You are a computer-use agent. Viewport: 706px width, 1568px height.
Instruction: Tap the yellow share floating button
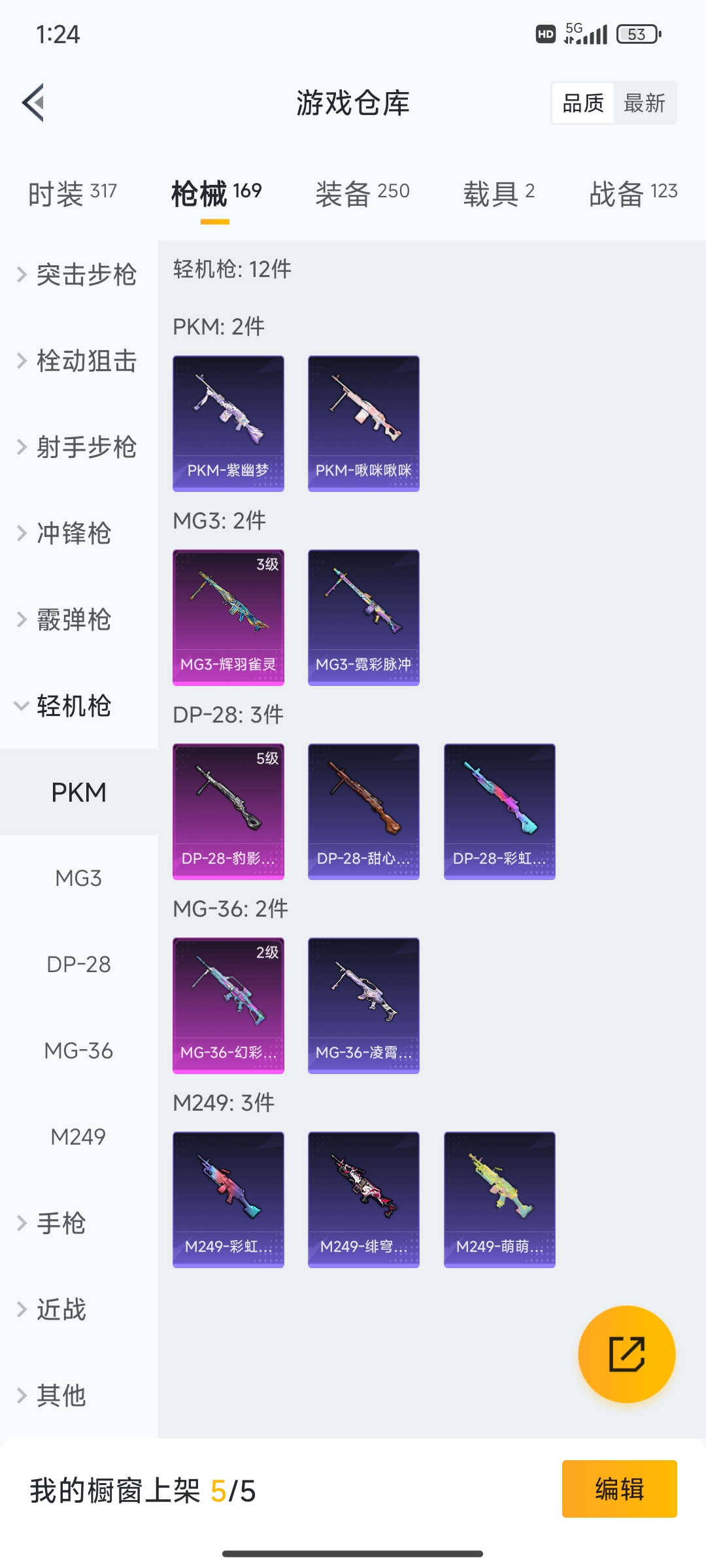626,1354
